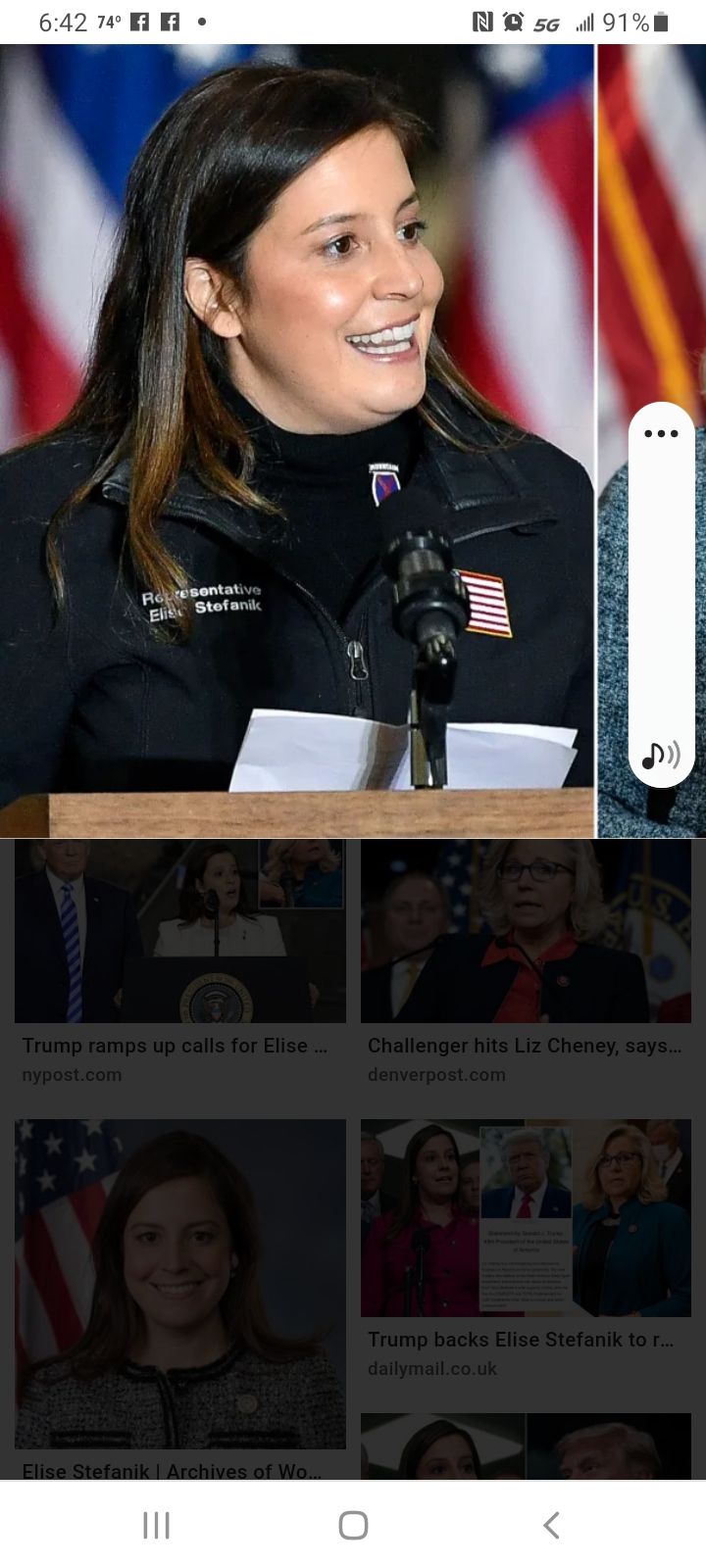
Task: Show recent apps
Action: (156, 1525)
